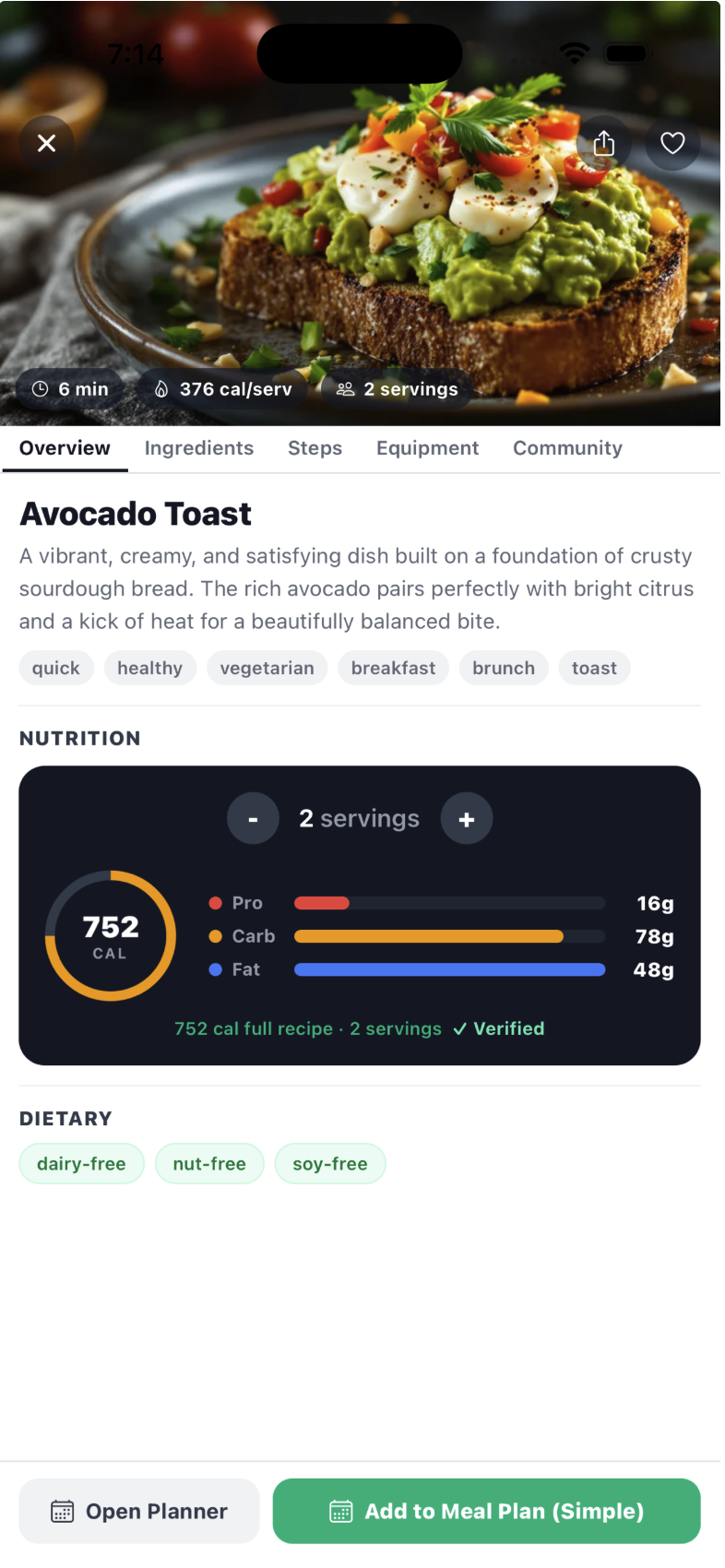Open Planner from the bottom bar
The width and height of the screenshot is (725, 1568).
click(138, 1510)
